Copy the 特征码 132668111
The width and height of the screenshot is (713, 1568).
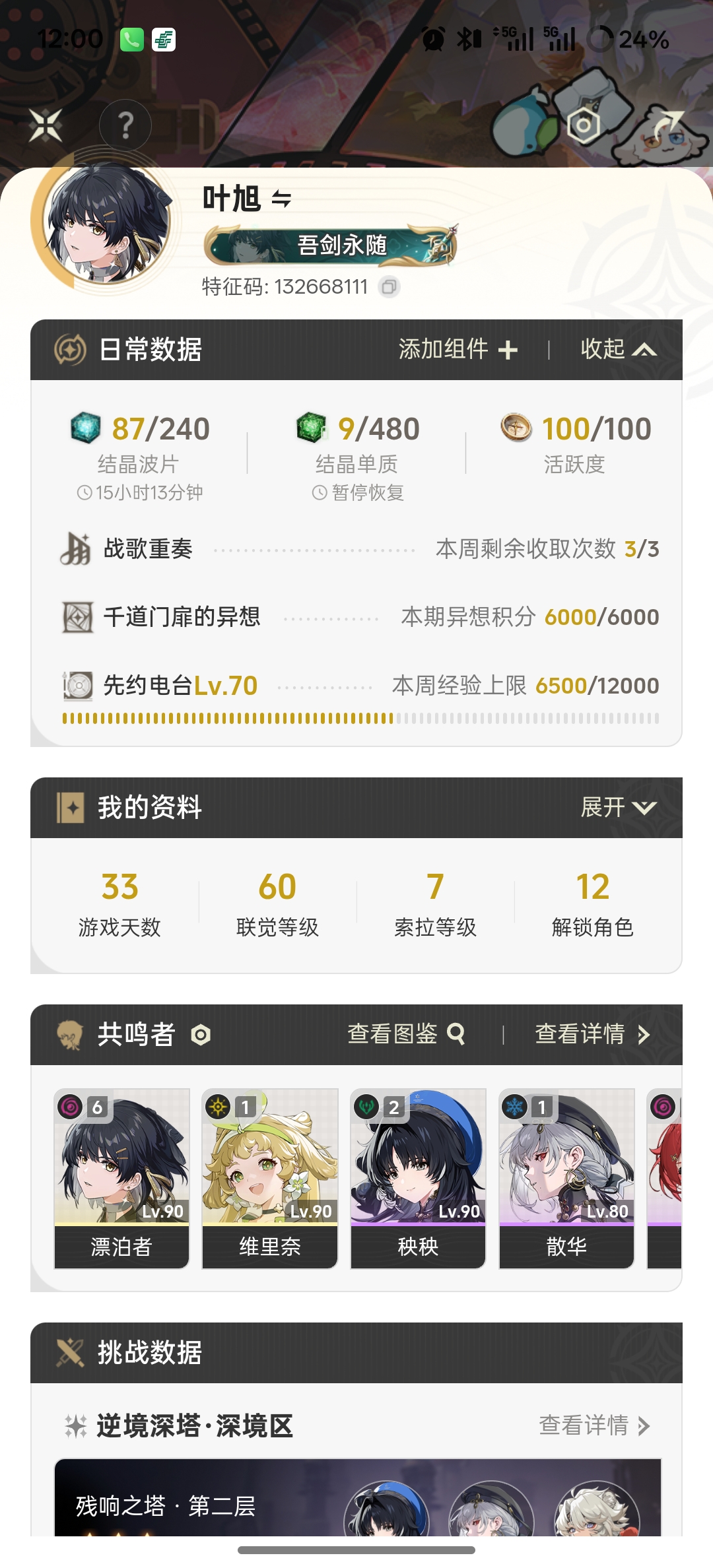pyautogui.click(x=390, y=287)
